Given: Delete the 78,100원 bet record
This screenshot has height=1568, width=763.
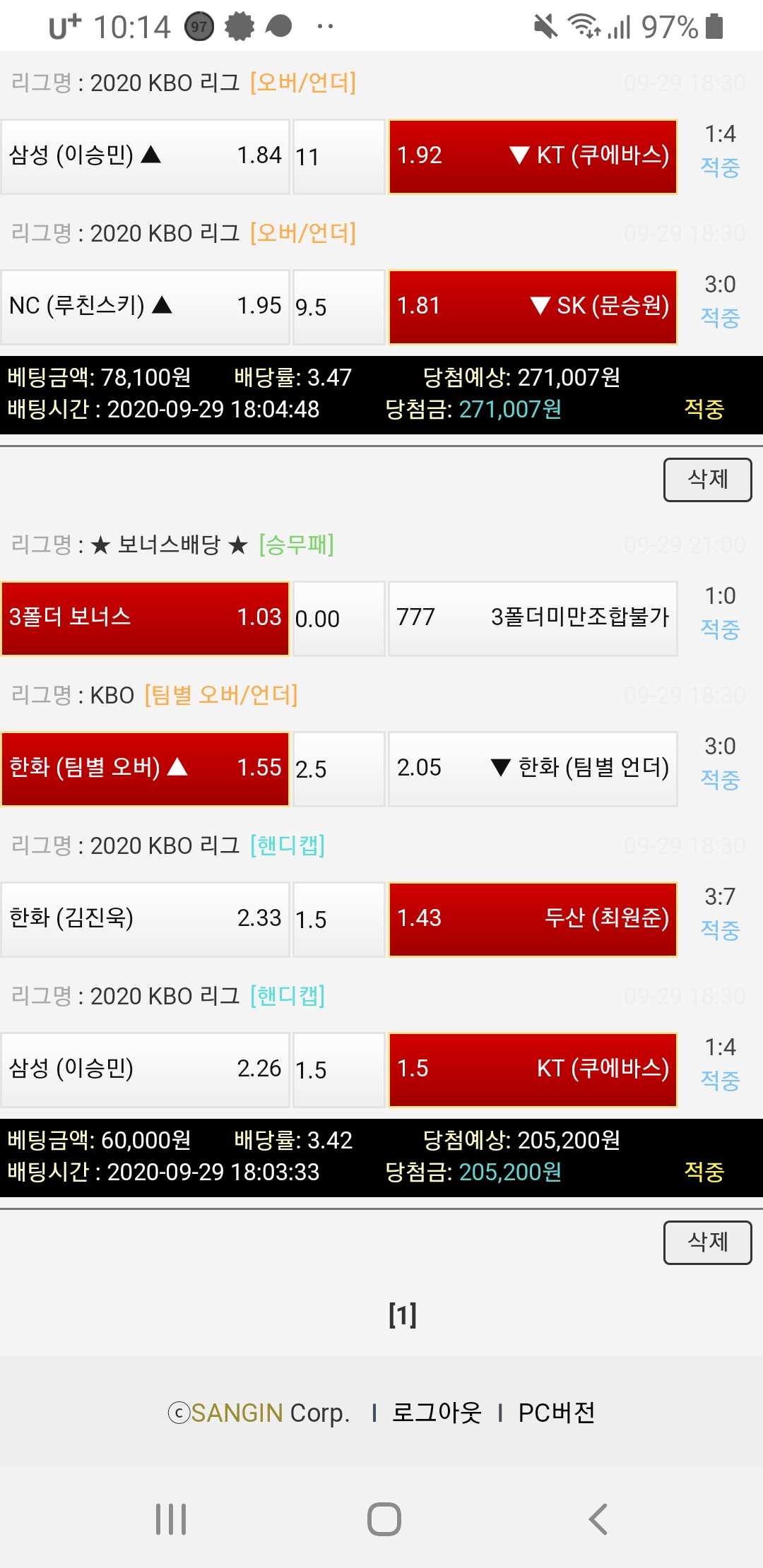Looking at the screenshot, I should 707,480.
